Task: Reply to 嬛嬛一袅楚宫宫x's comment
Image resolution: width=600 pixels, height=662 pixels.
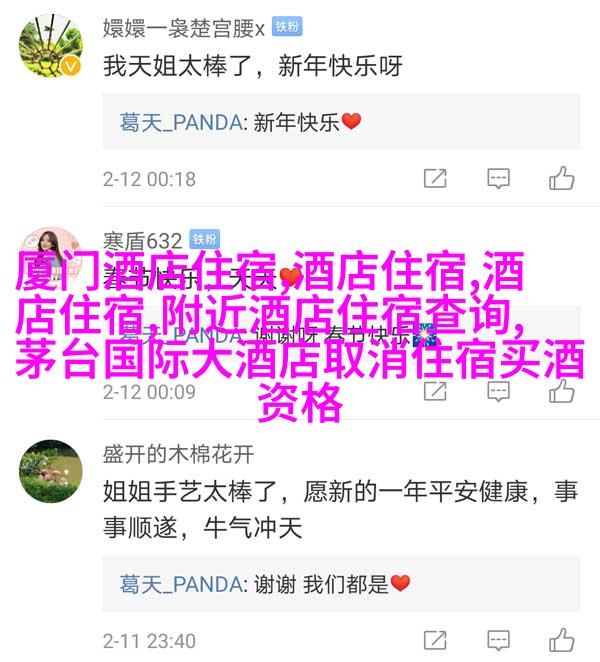Action: tap(498, 179)
